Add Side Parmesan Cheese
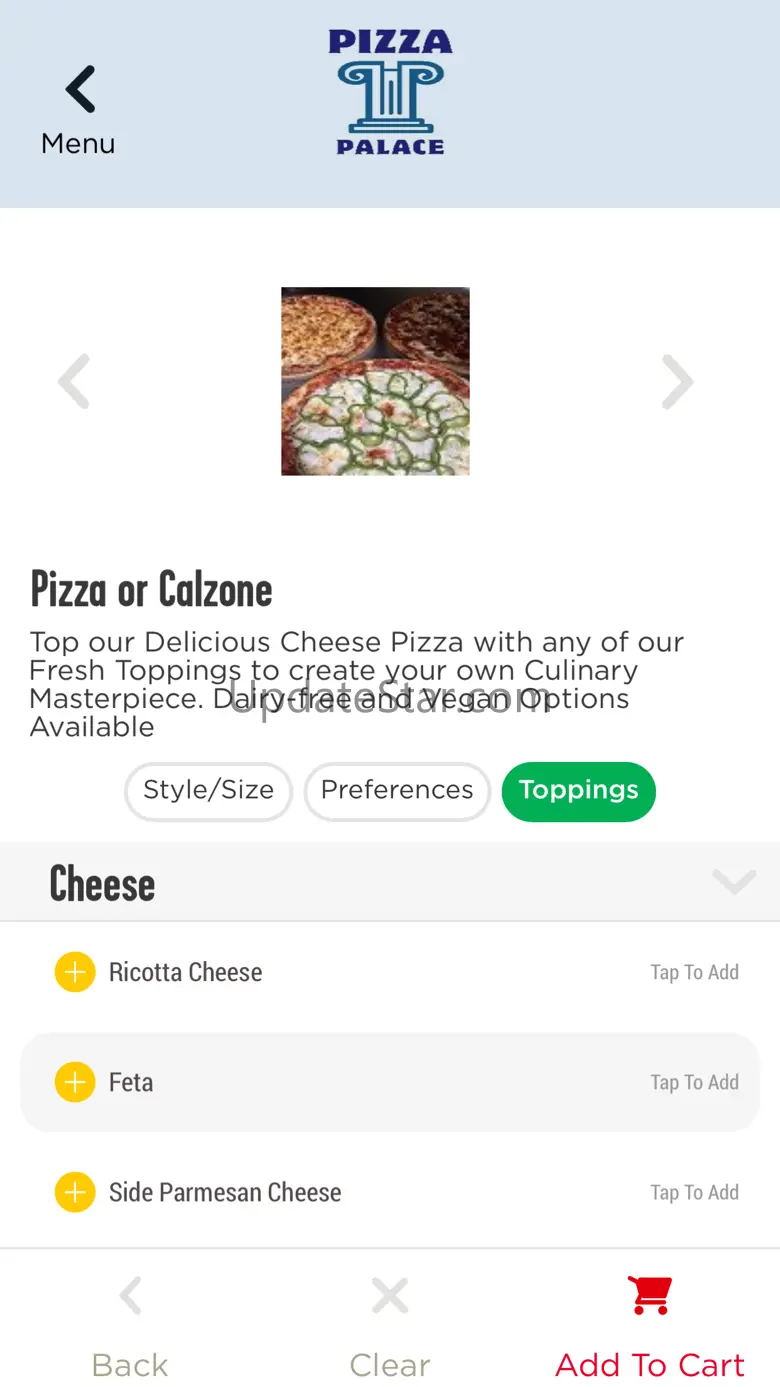This screenshot has width=780, height=1387. click(x=75, y=1192)
